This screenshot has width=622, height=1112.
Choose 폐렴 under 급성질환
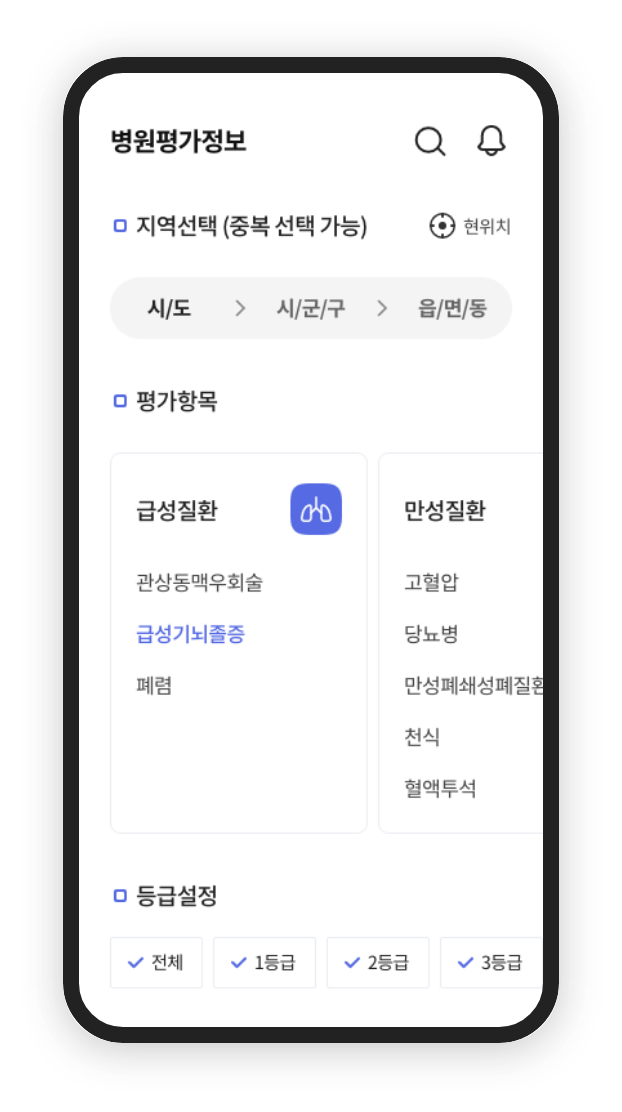154,686
